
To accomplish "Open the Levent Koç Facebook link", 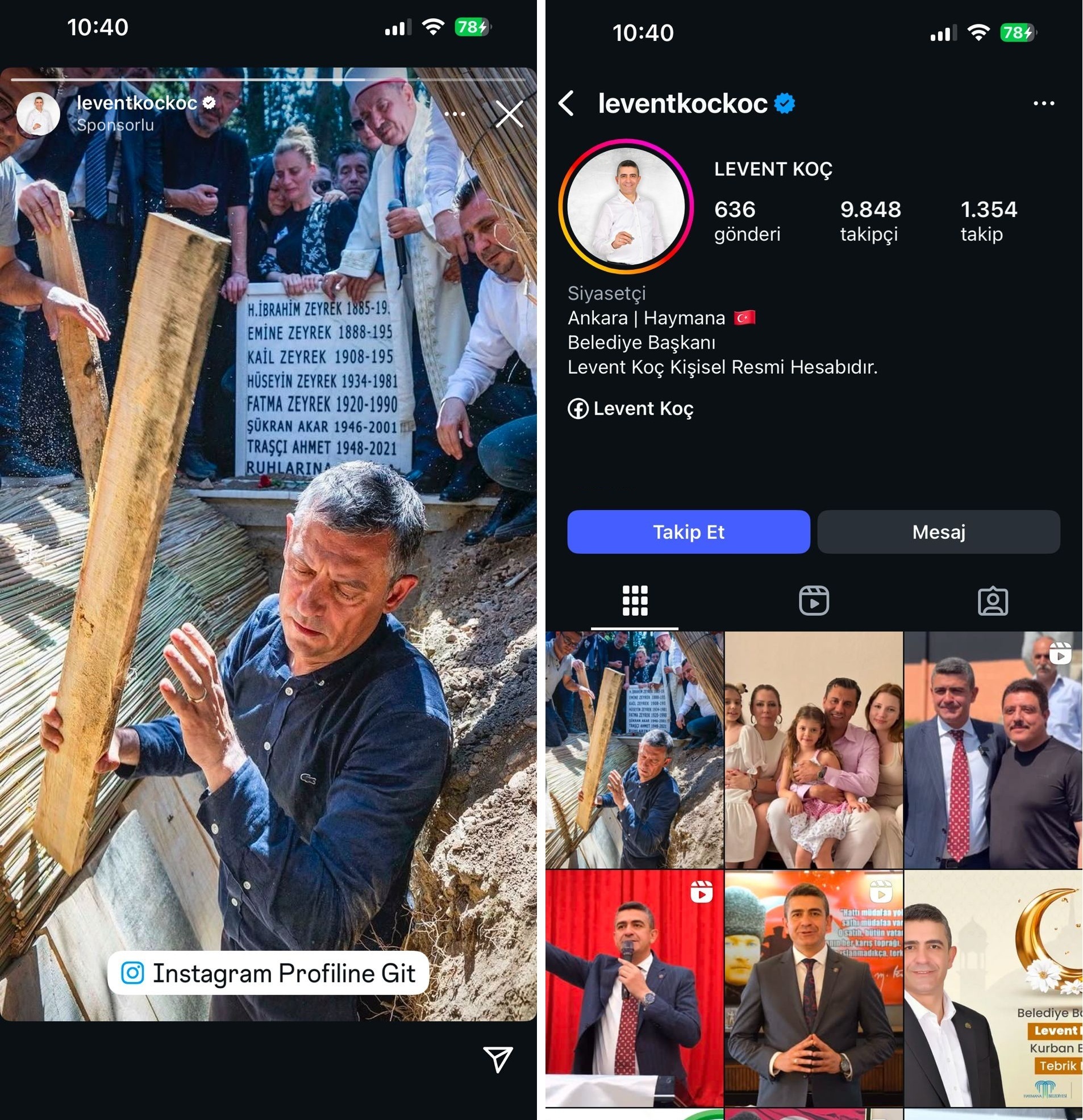I will pyautogui.click(x=631, y=408).
